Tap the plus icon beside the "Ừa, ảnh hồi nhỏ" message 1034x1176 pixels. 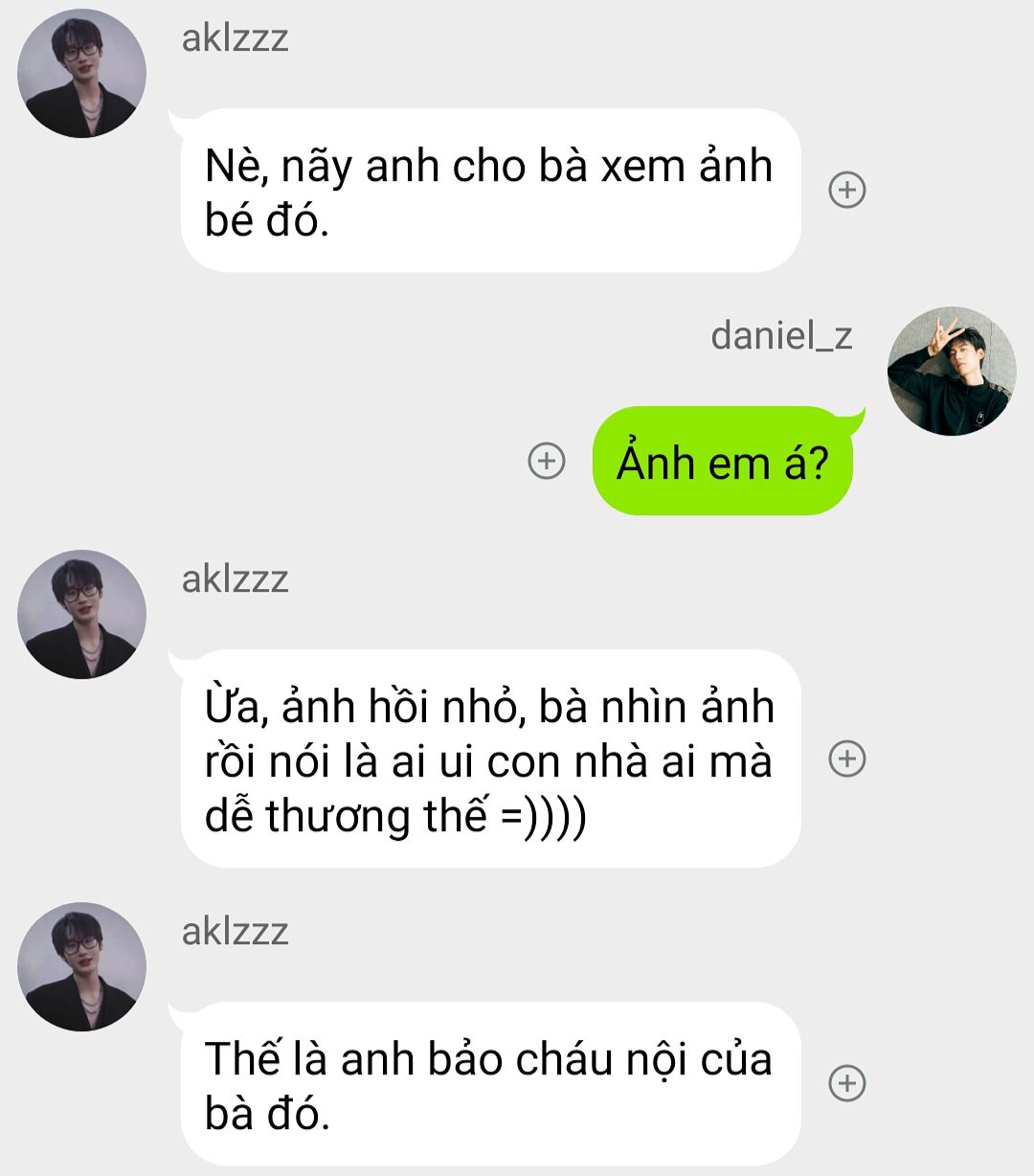point(846,758)
